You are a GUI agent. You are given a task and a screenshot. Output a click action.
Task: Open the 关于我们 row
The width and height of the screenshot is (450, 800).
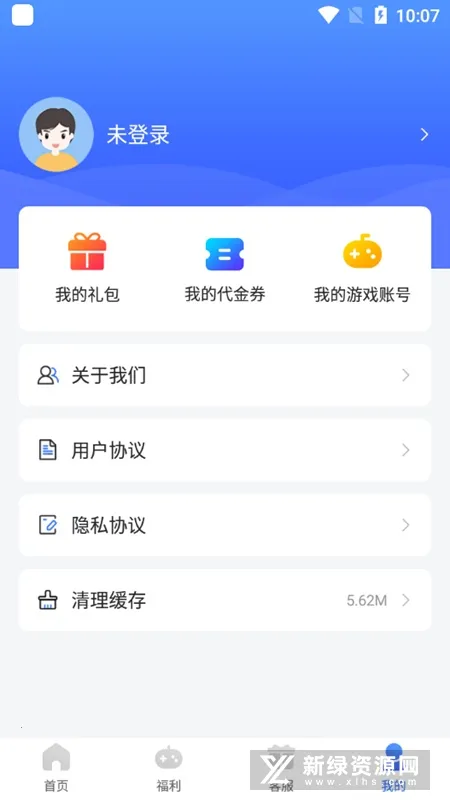click(x=225, y=376)
